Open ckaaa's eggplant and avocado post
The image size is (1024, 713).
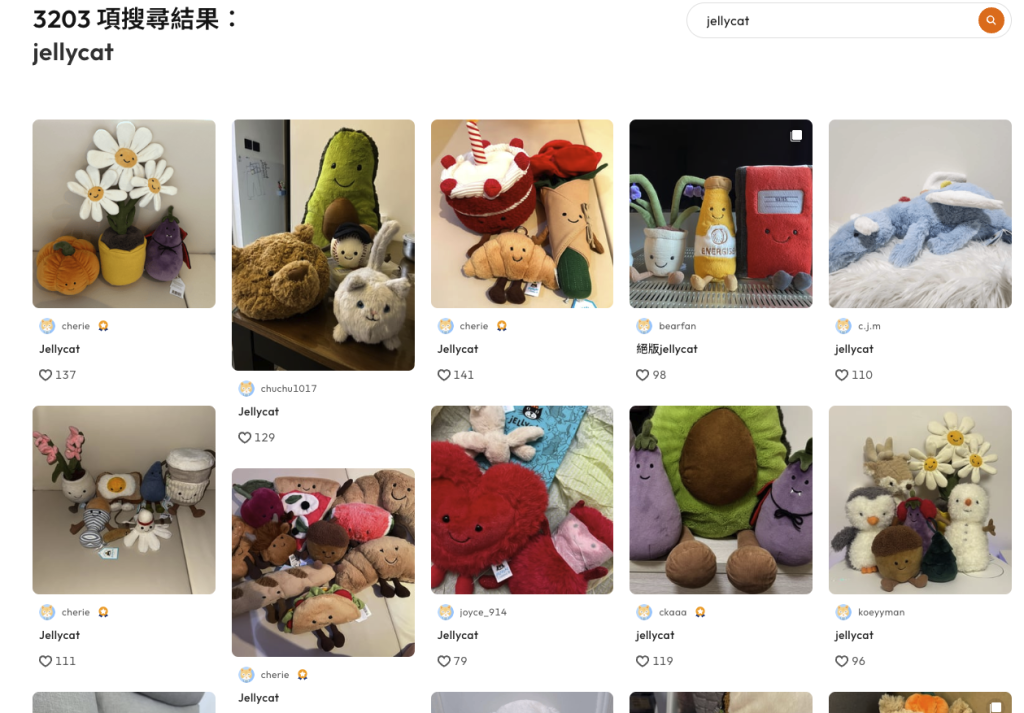coord(720,500)
